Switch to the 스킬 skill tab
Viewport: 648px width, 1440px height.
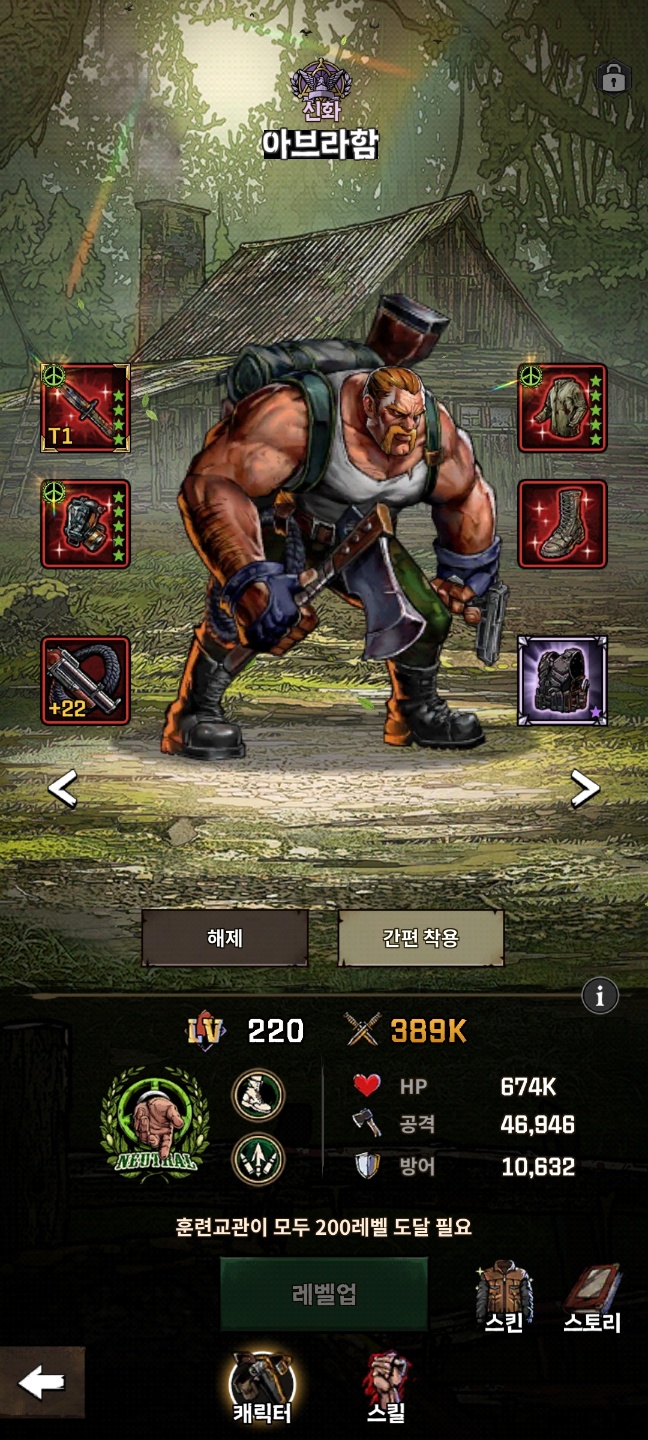coord(385,1386)
